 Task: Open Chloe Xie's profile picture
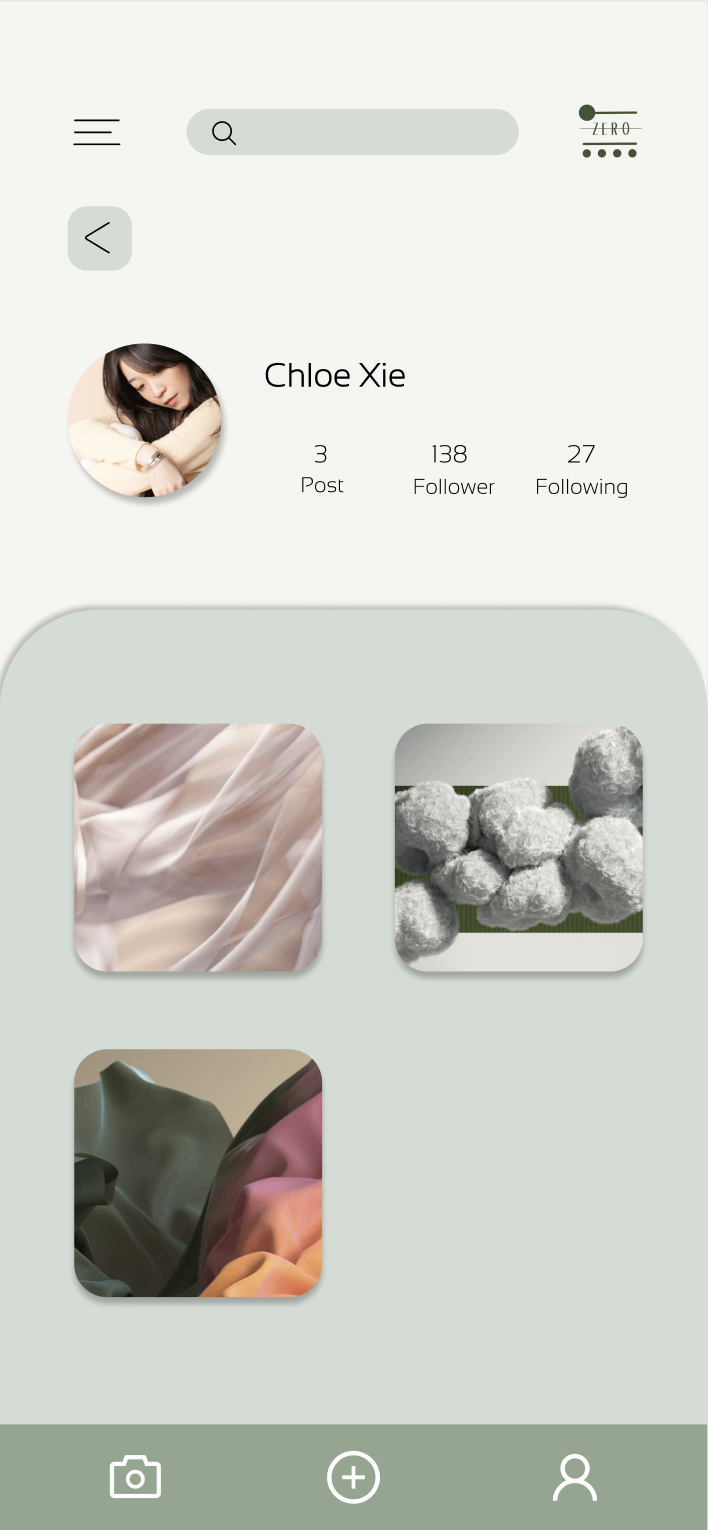point(145,420)
